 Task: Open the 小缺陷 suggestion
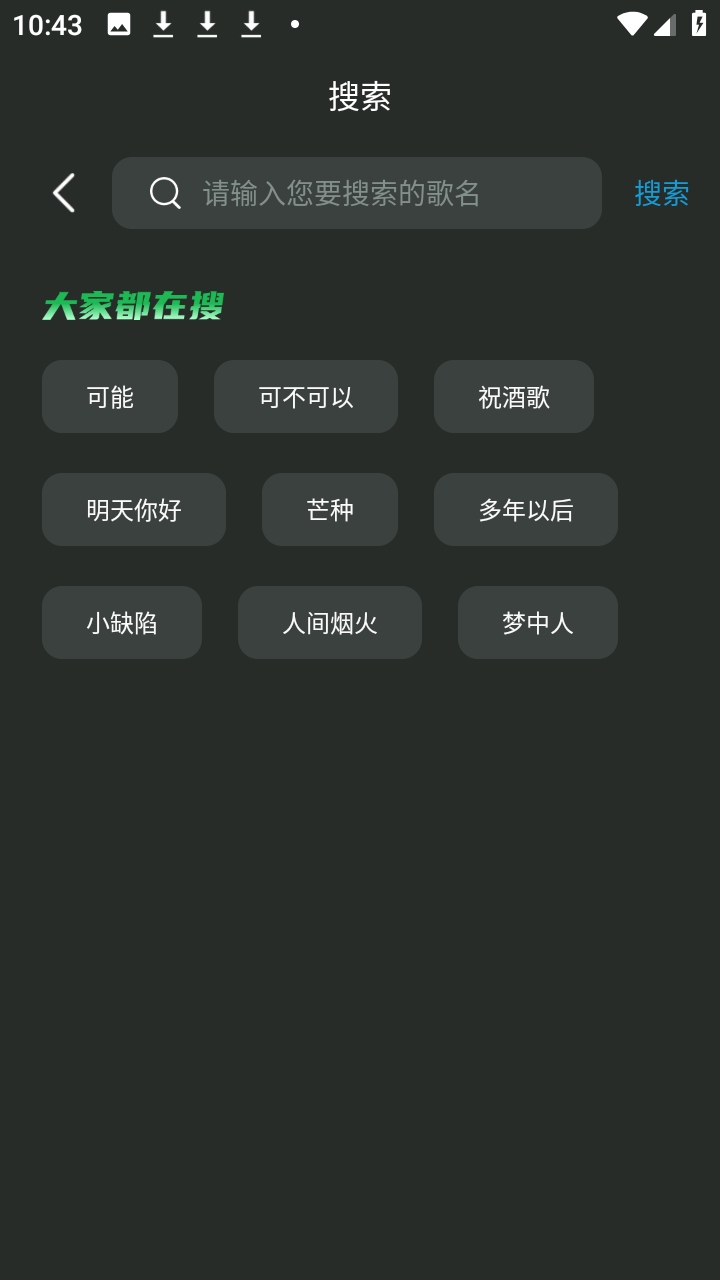pos(122,623)
